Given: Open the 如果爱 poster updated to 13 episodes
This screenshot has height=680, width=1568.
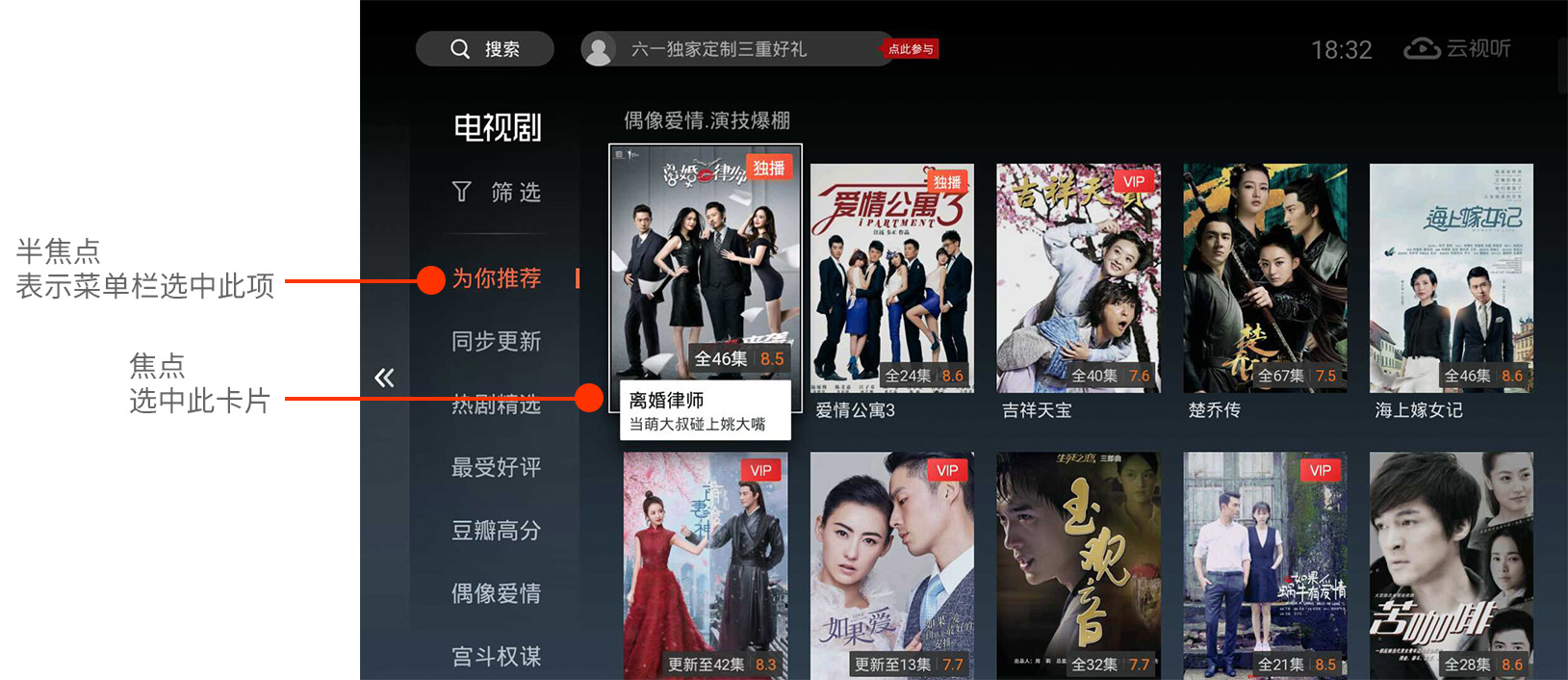Looking at the screenshot, I should (x=892, y=563).
